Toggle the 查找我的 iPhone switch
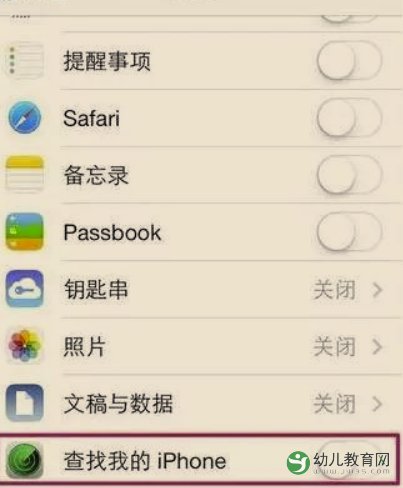The height and width of the screenshot is (488, 403). pyautogui.click(x=349, y=460)
